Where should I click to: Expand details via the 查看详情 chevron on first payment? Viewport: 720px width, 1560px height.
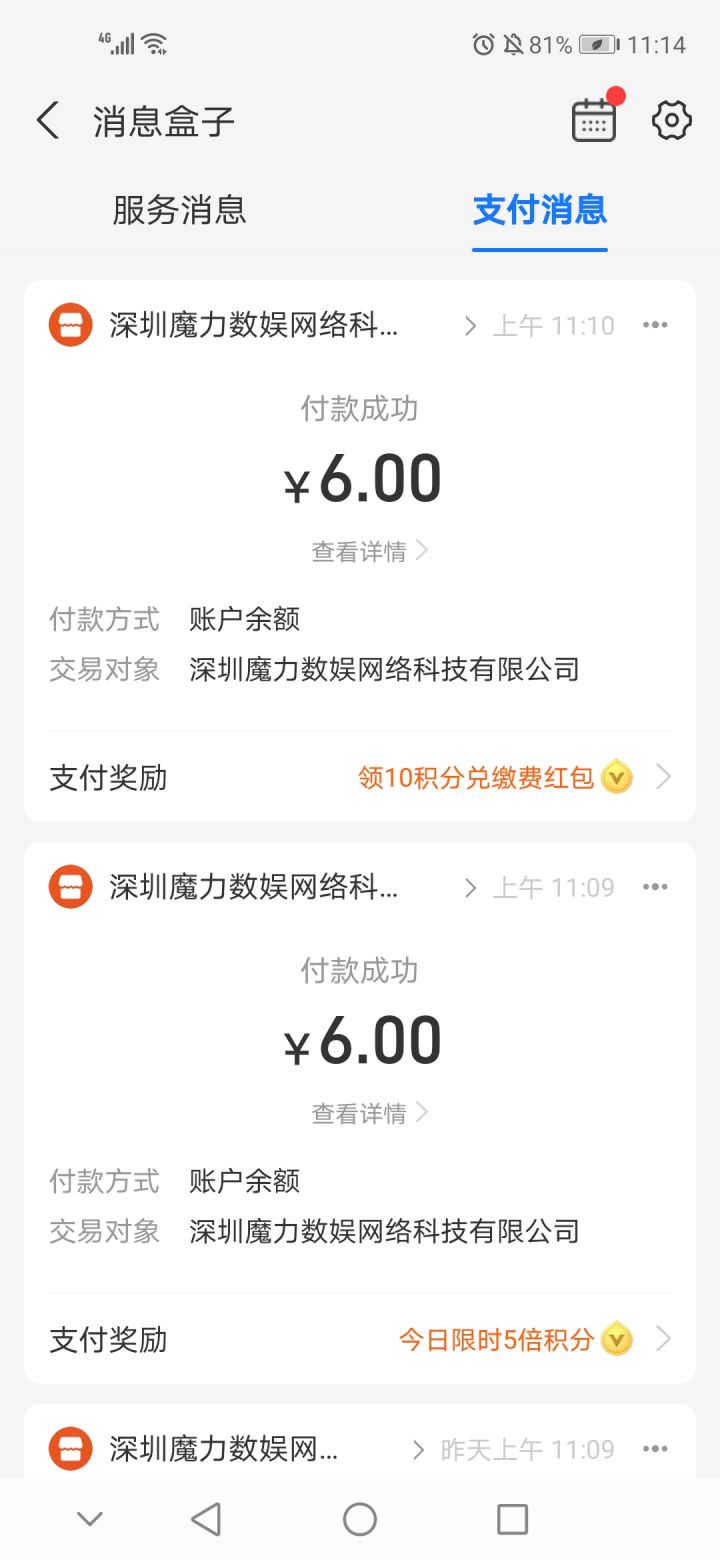[423, 550]
